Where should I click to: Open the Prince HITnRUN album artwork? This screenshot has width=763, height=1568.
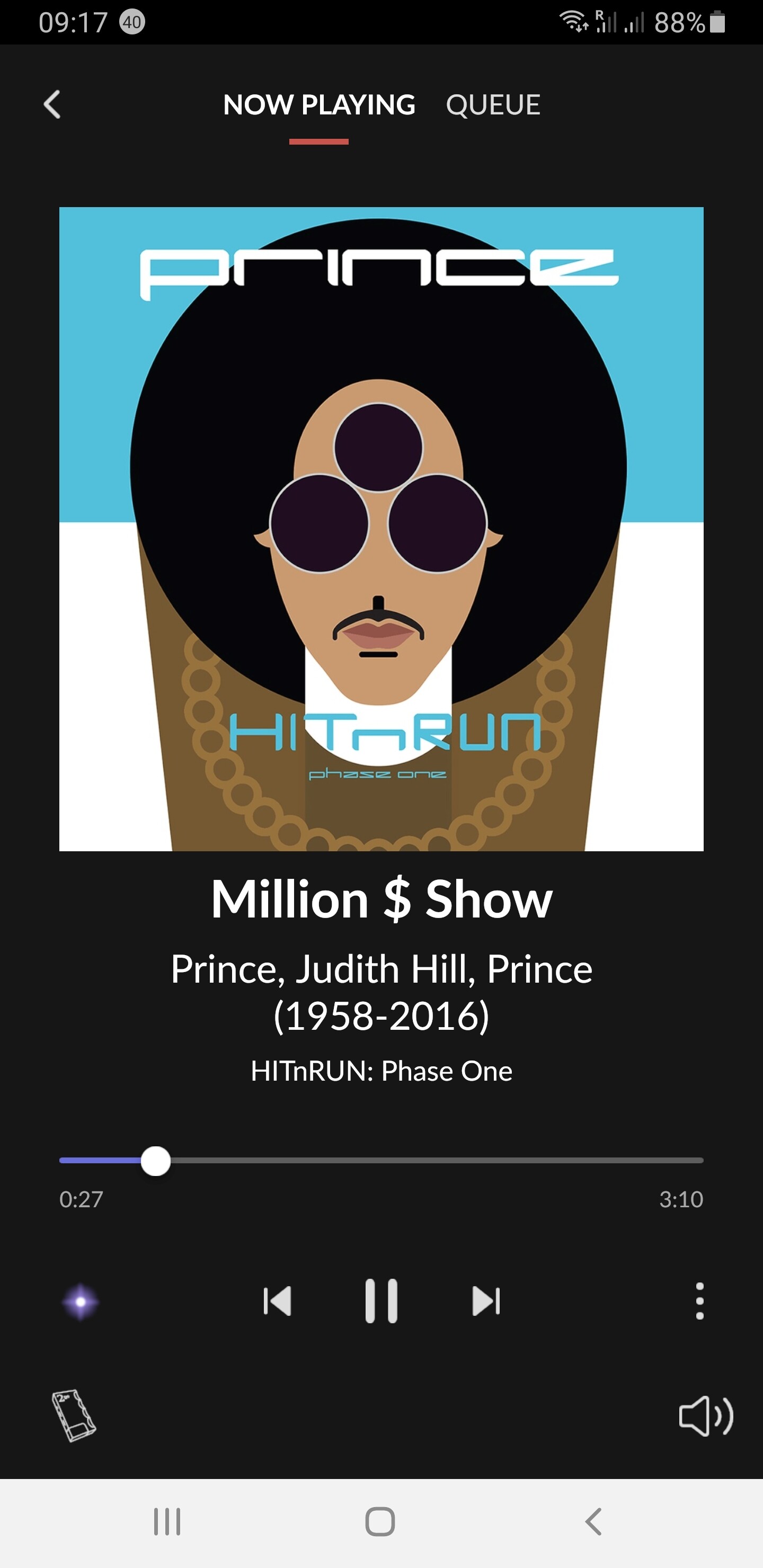pyautogui.click(x=381, y=528)
